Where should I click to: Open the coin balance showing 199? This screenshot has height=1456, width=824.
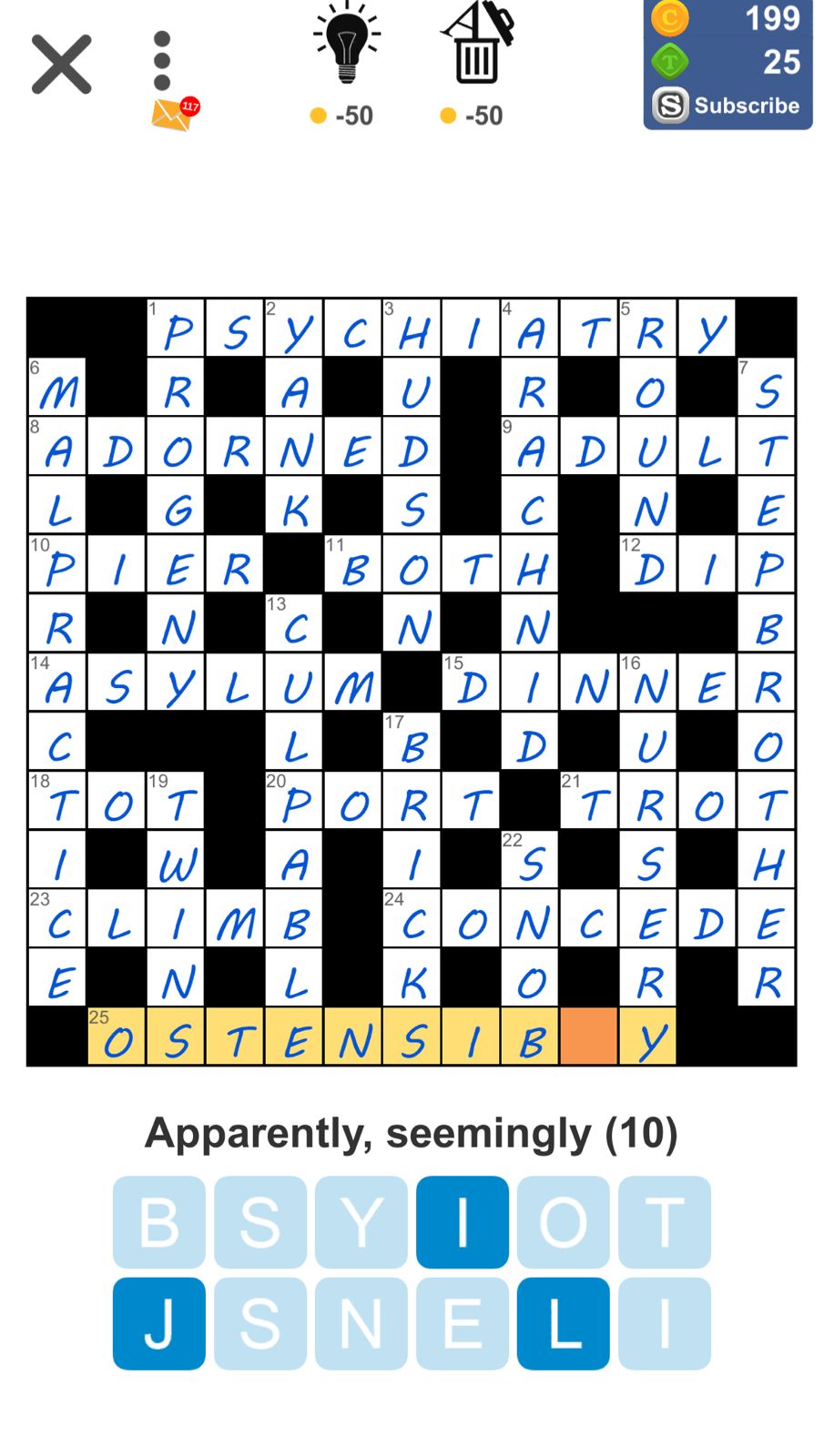(728, 18)
